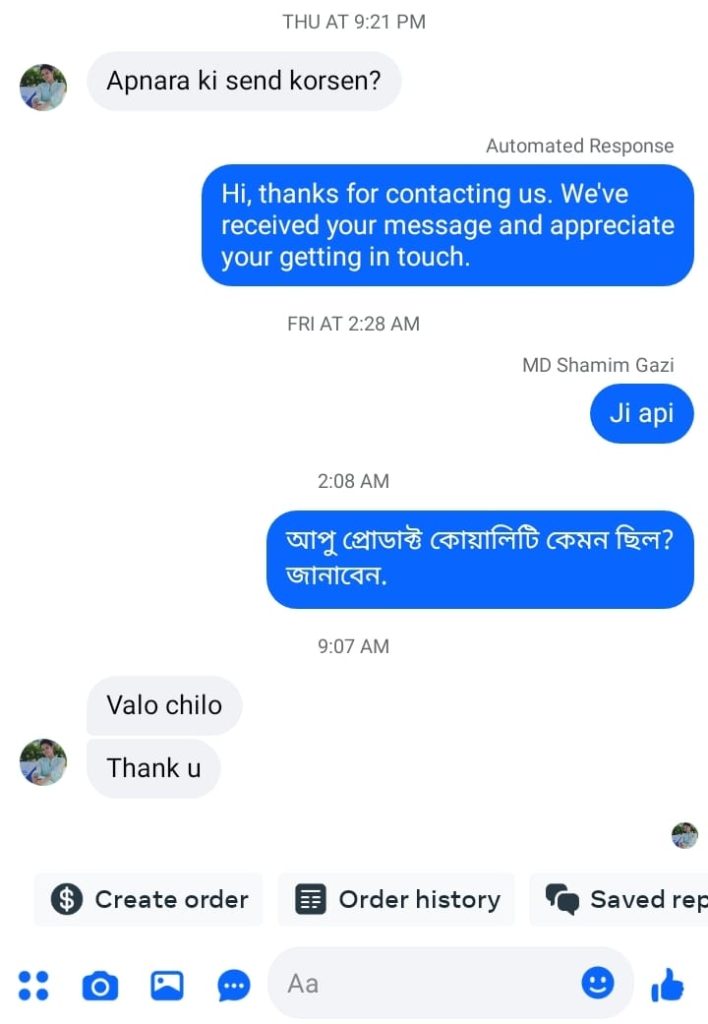Open Order history
Image resolution: width=708 pixels, height=1024 pixels.
click(397, 899)
